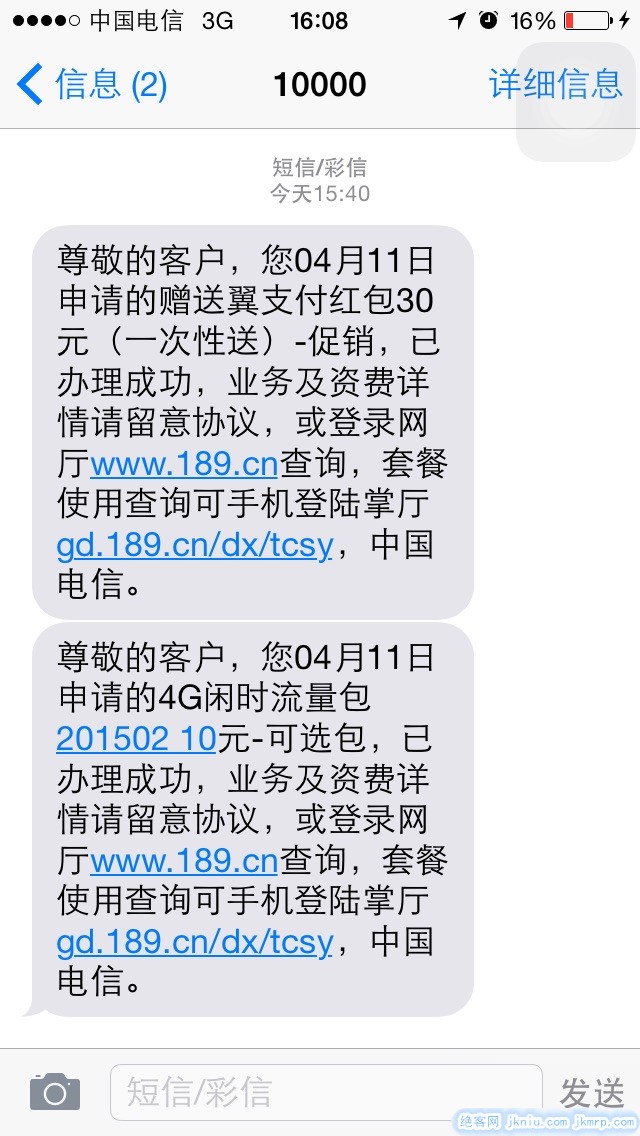The height and width of the screenshot is (1136, 640).
Task: Open 详细信息 for contact 10000
Action: click(x=556, y=85)
